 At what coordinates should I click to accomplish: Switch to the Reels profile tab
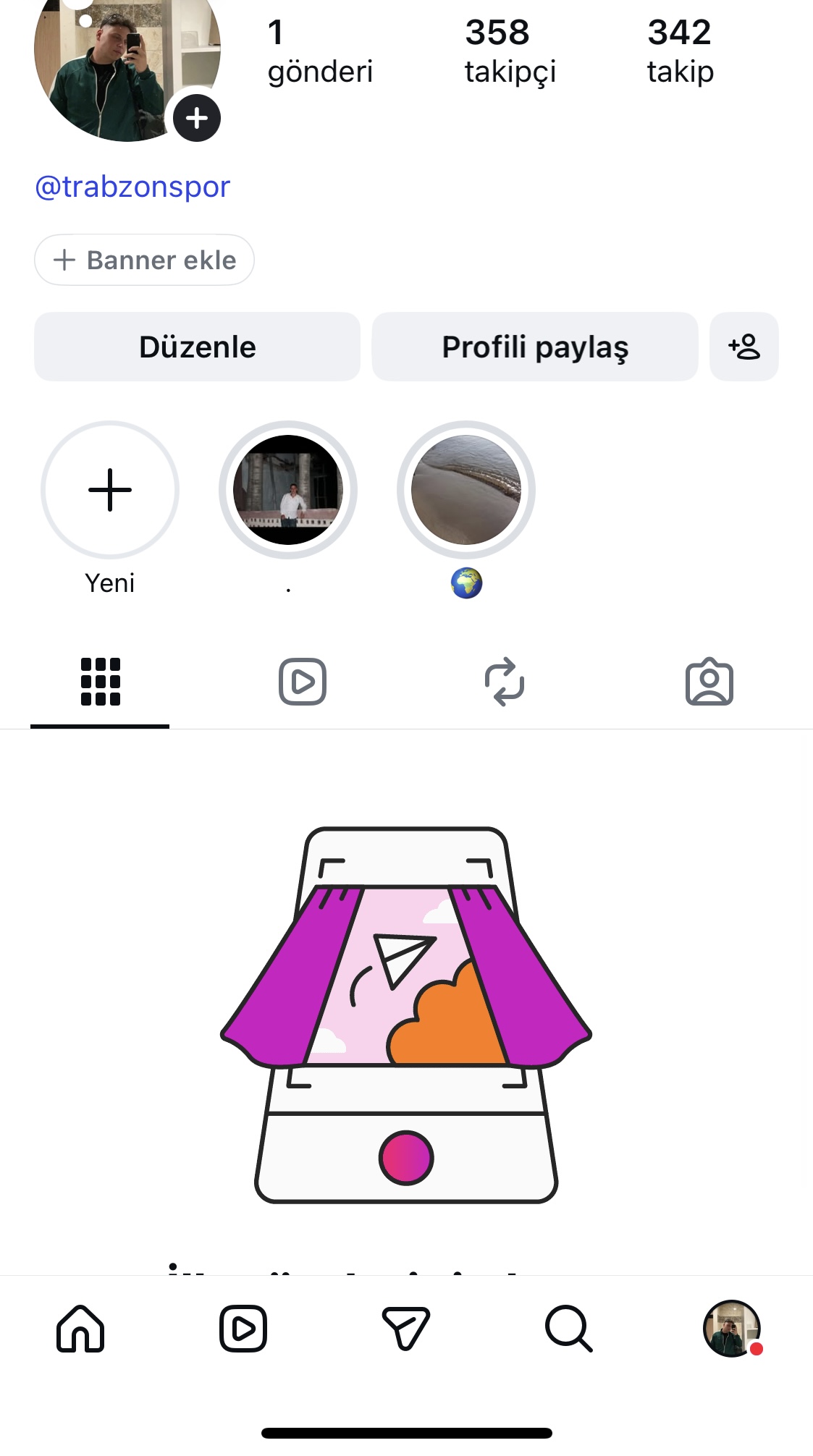point(303,682)
